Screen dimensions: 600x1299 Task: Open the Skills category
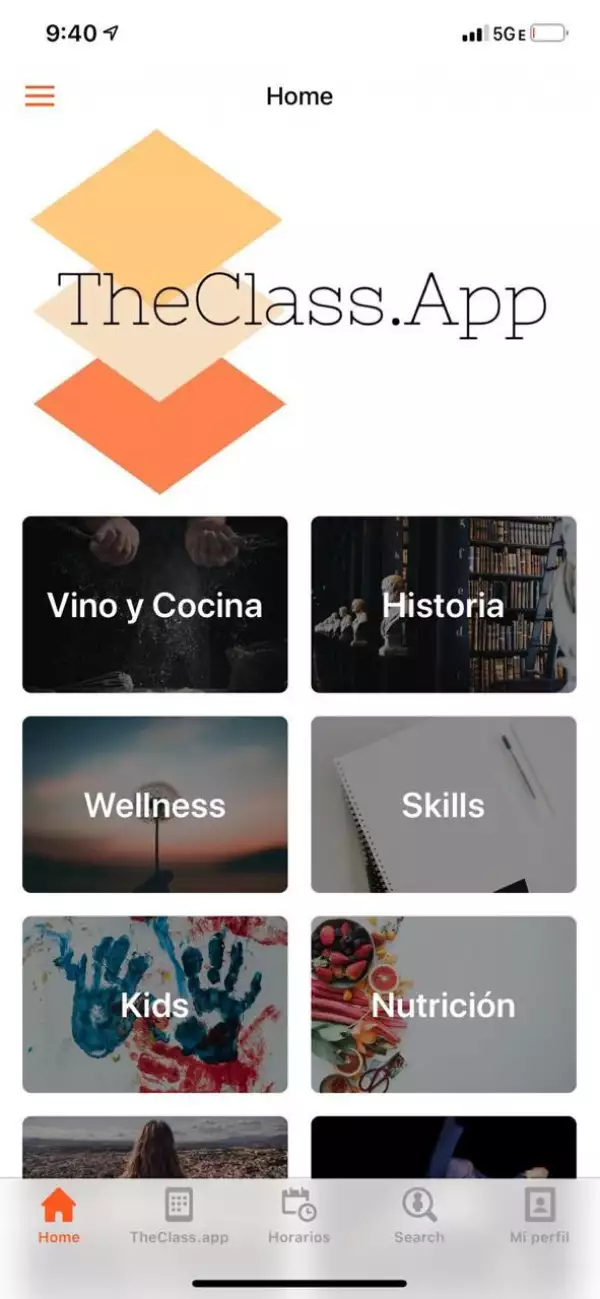(x=443, y=804)
